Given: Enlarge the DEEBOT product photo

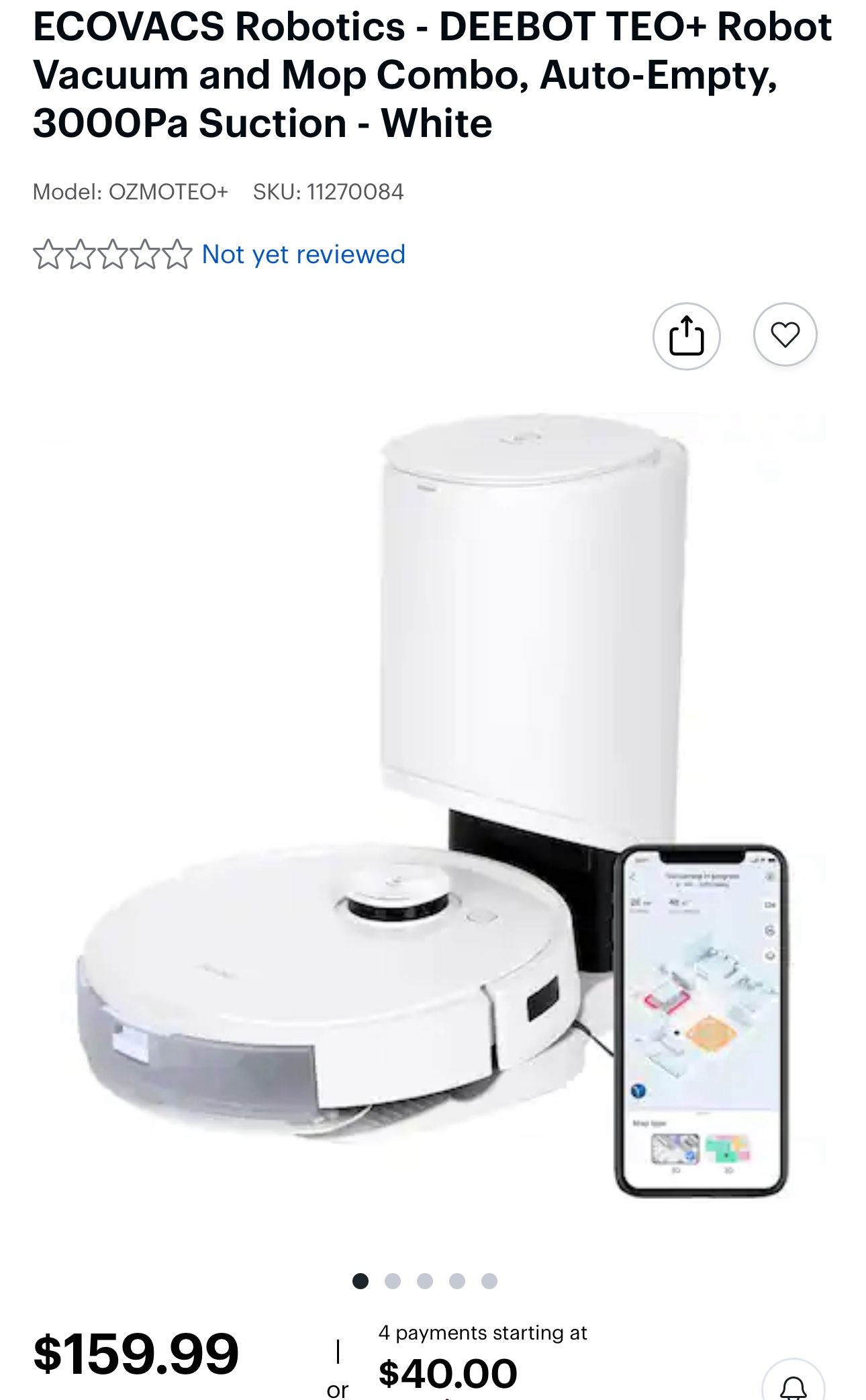Looking at the screenshot, I should click(433, 806).
